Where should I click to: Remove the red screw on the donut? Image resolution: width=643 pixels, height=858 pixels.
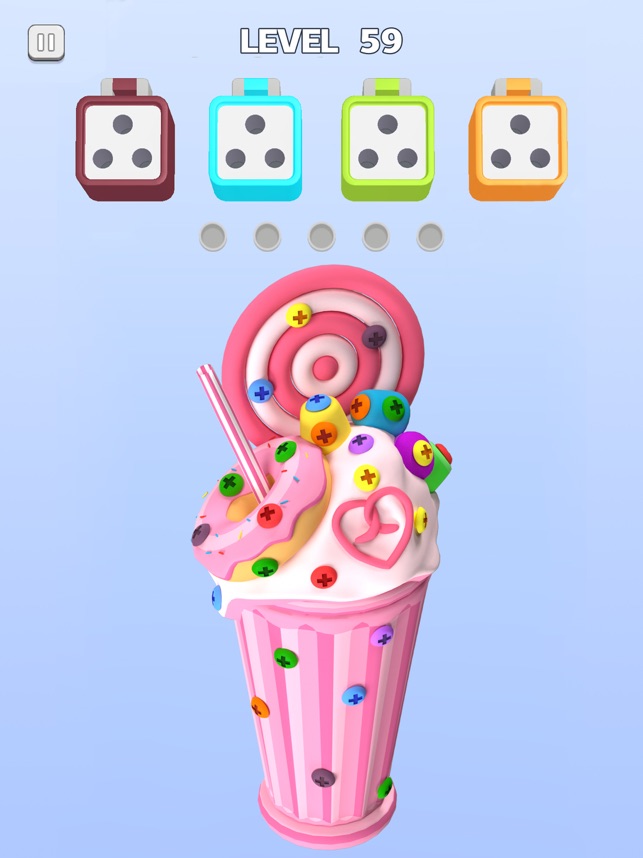[268, 515]
